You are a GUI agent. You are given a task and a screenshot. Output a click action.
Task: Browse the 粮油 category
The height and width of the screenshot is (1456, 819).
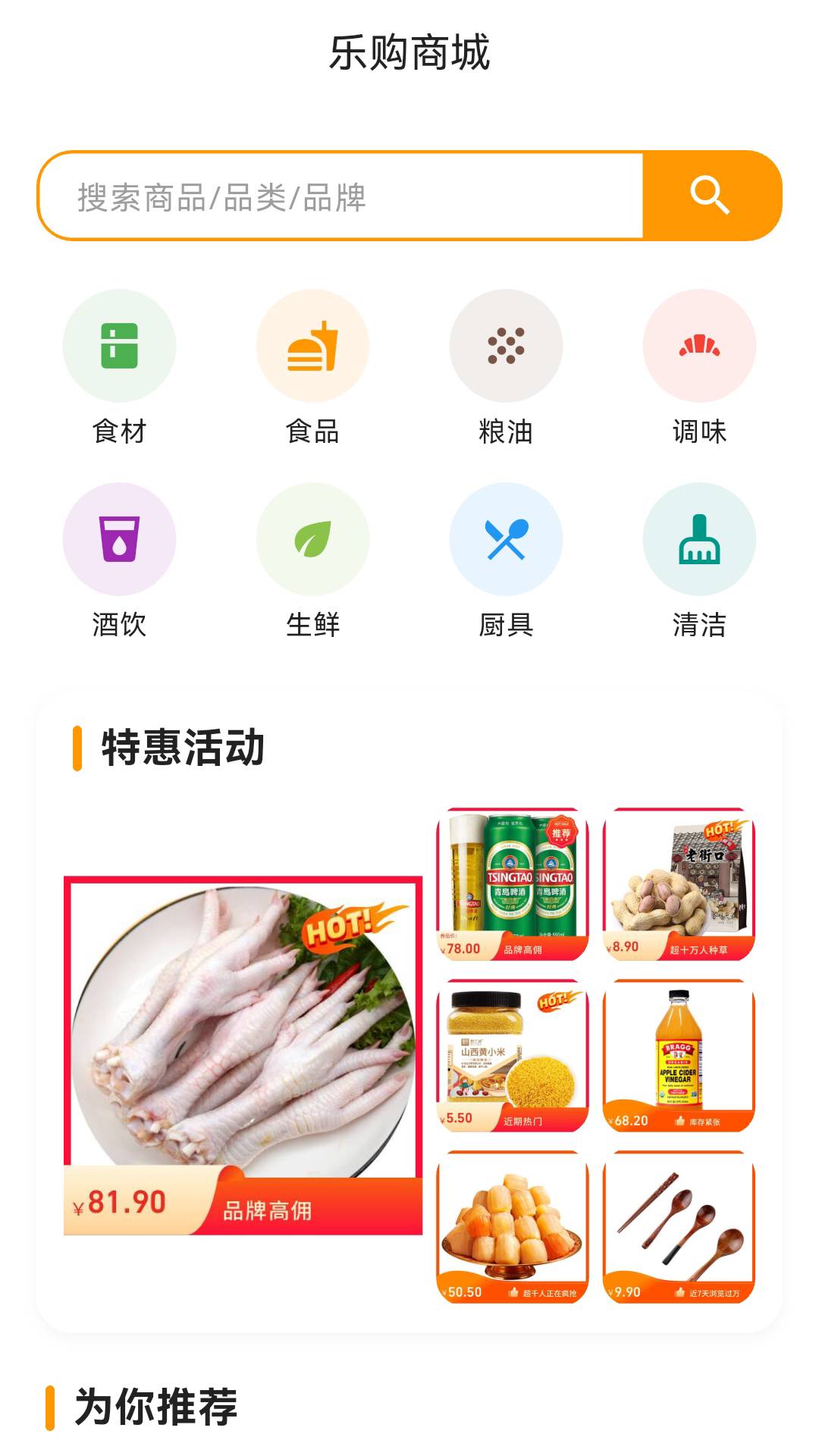point(506,346)
